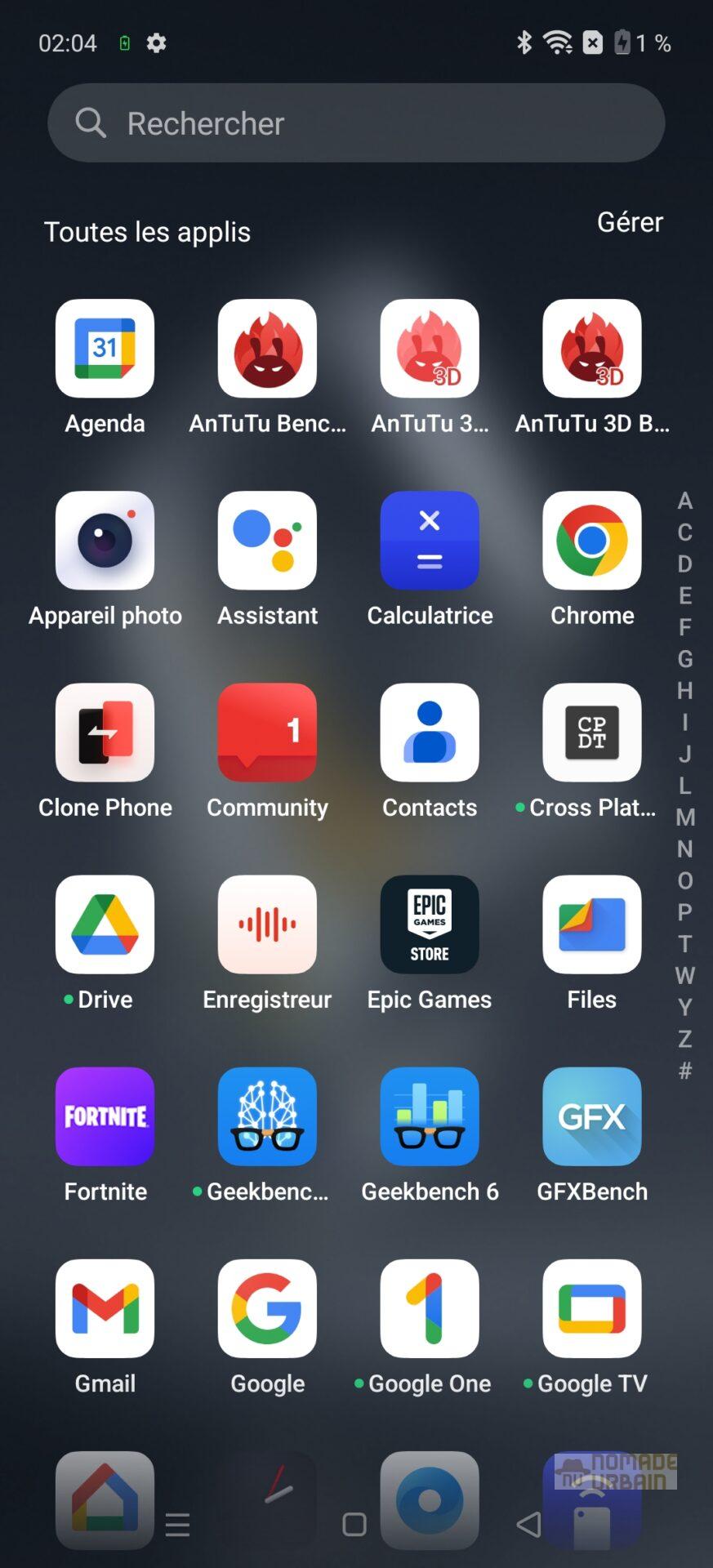Open the Community app

click(x=267, y=733)
